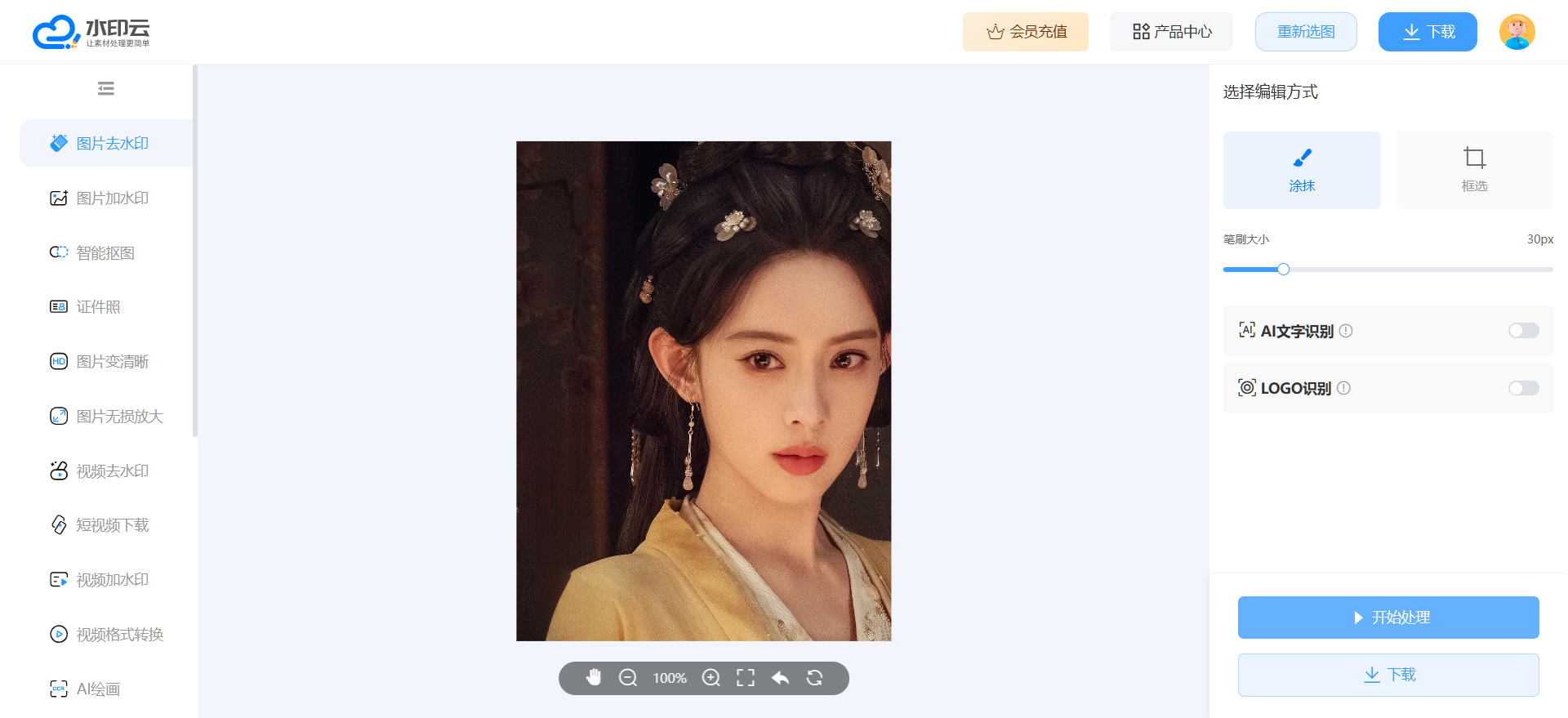This screenshot has height=718, width=1568.
Task: Enable AI文字识别 toggle
Action: [1523, 331]
